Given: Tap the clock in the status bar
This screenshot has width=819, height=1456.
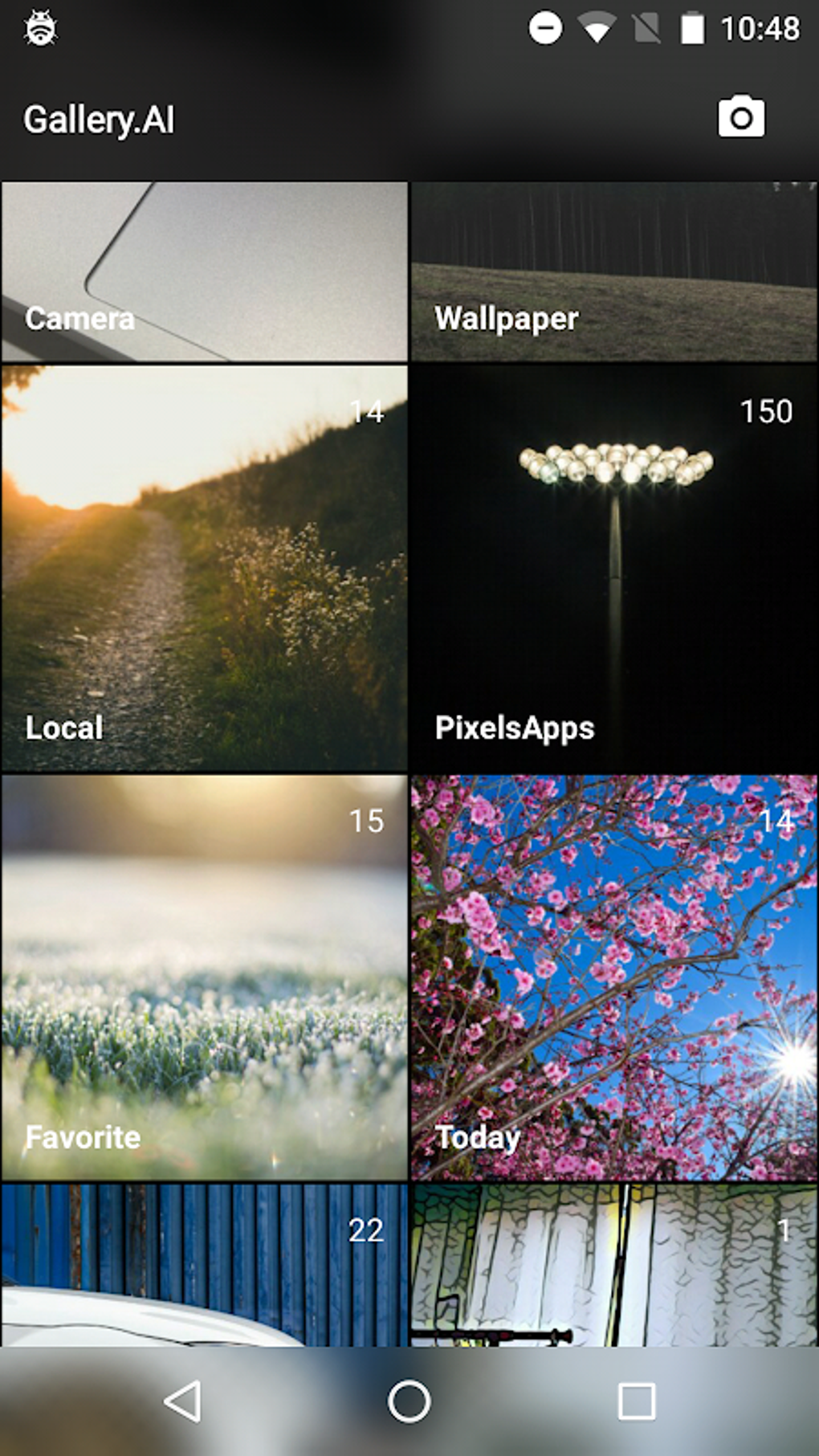Looking at the screenshot, I should (761, 27).
